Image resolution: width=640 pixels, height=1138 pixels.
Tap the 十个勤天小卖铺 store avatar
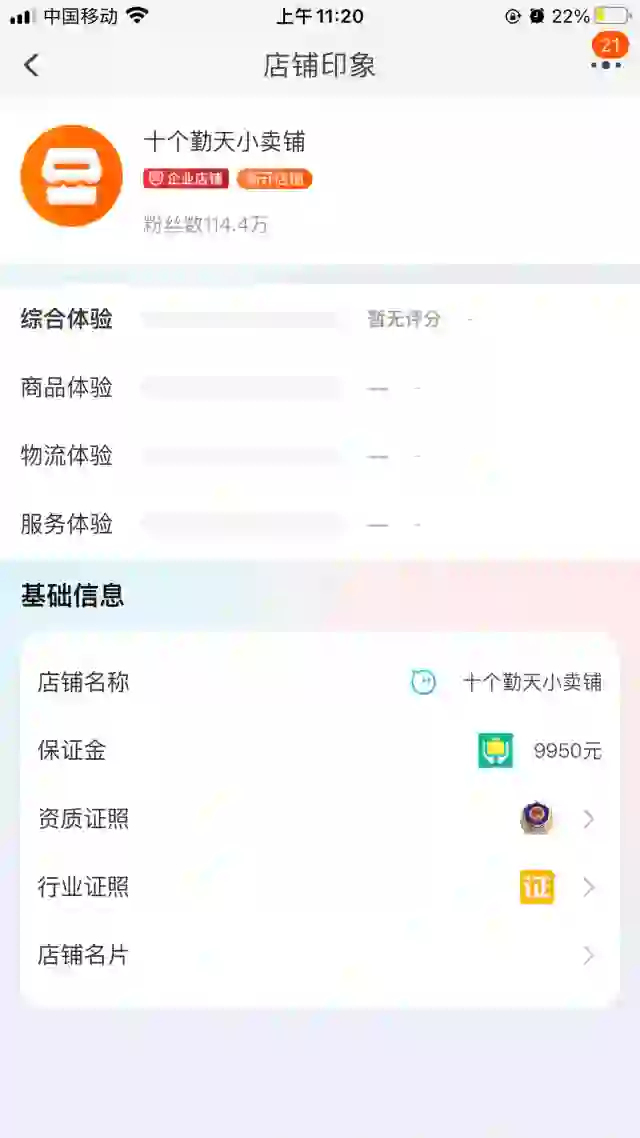click(x=72, y=177)
